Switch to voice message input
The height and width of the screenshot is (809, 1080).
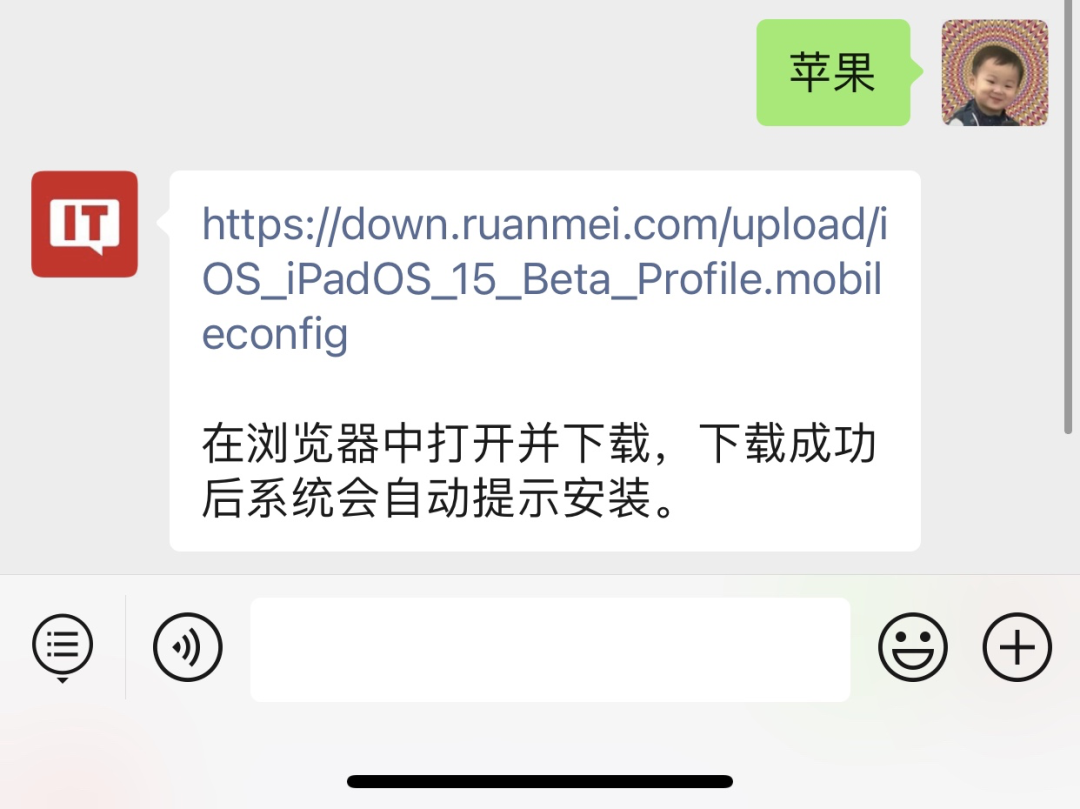188,648
